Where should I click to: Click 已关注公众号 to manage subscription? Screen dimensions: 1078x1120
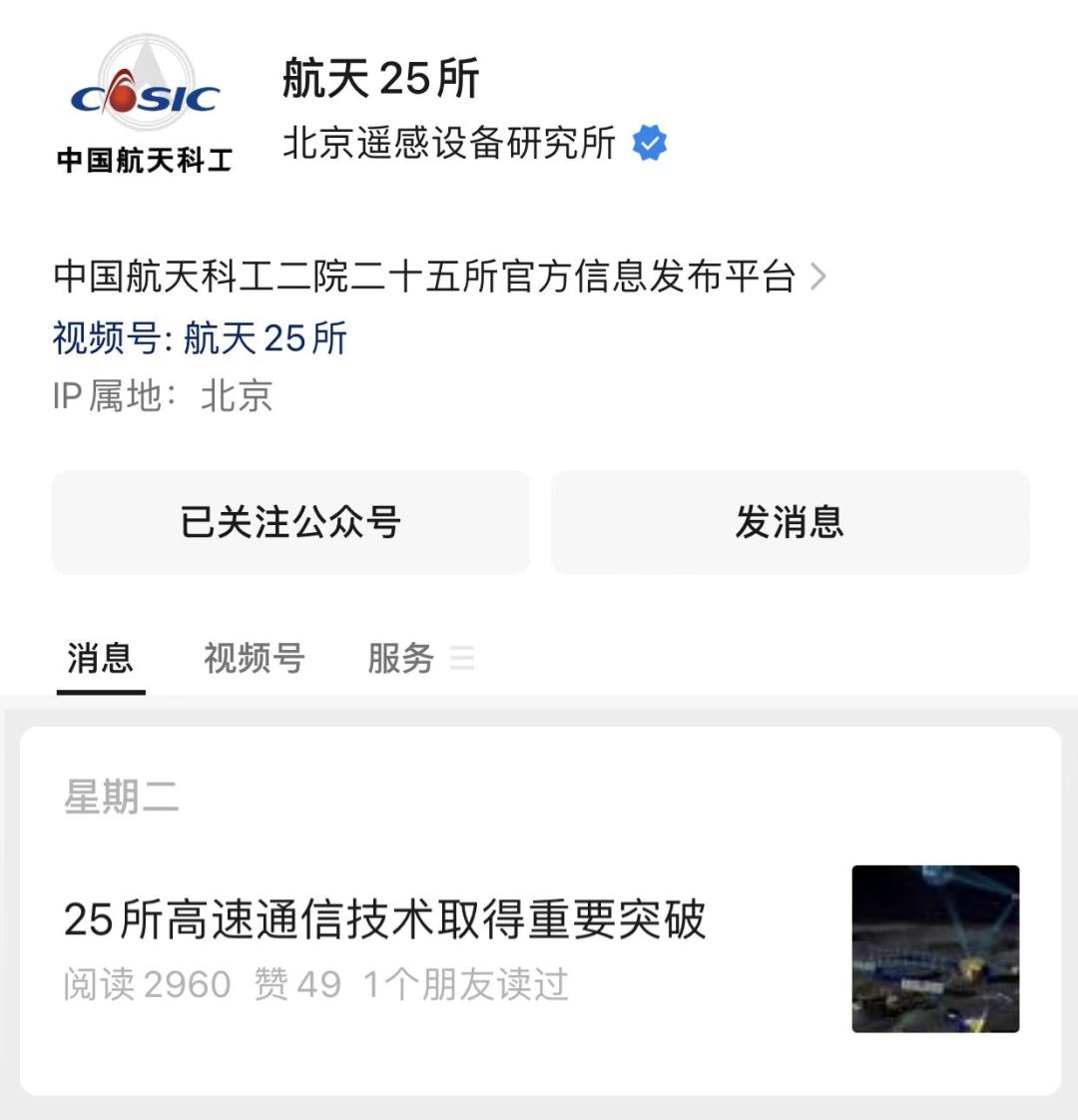(290, 521)
